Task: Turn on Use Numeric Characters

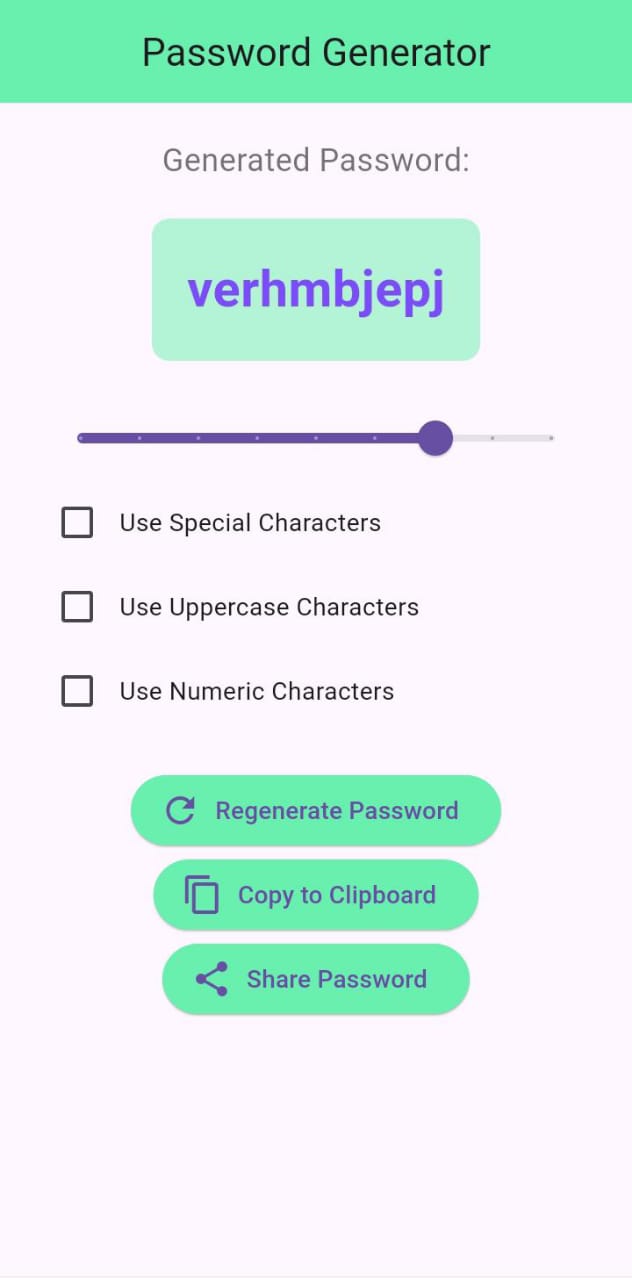Action: [x=78, y=691]
